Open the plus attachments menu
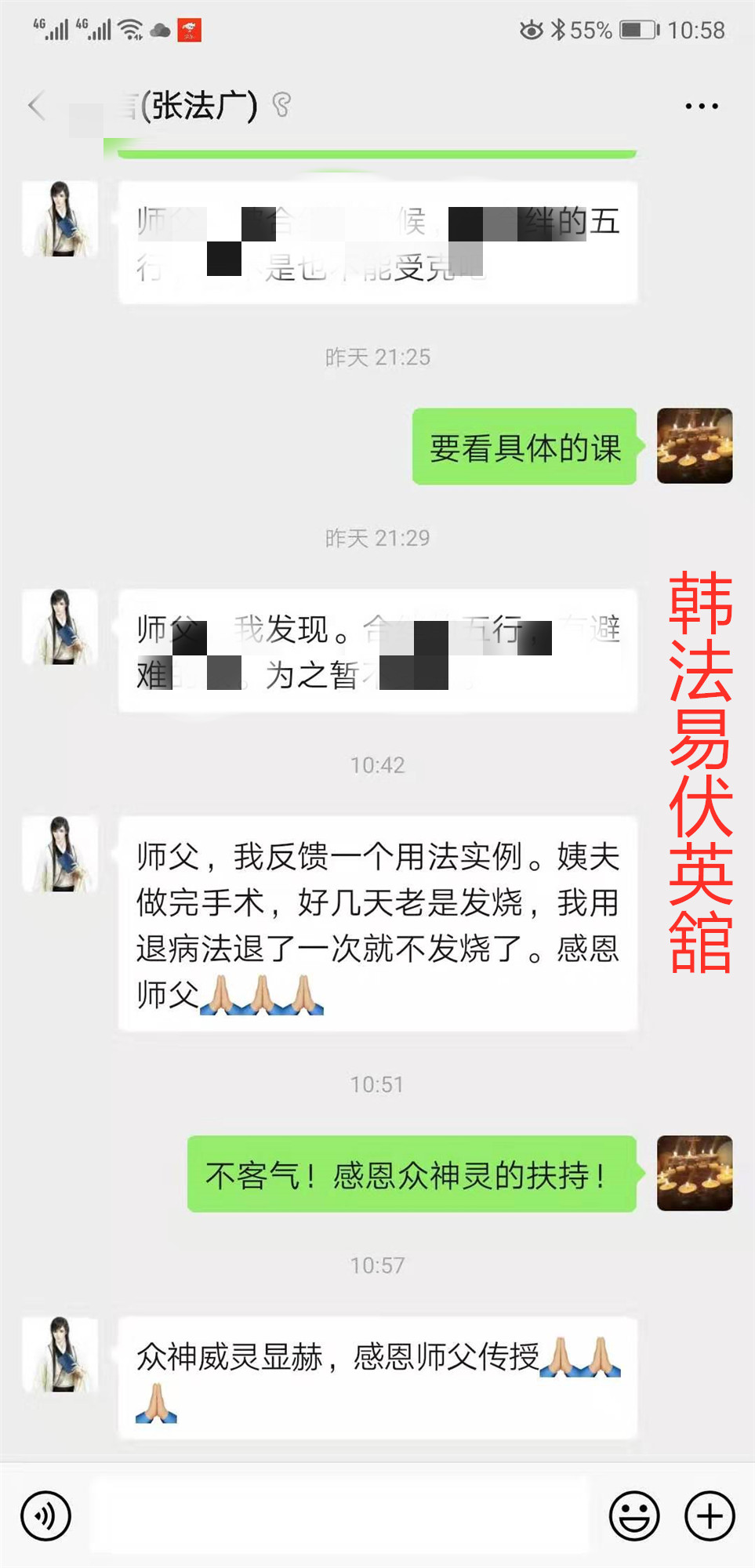Viewport: 755px width, 1568px height. pos(710,1515)
